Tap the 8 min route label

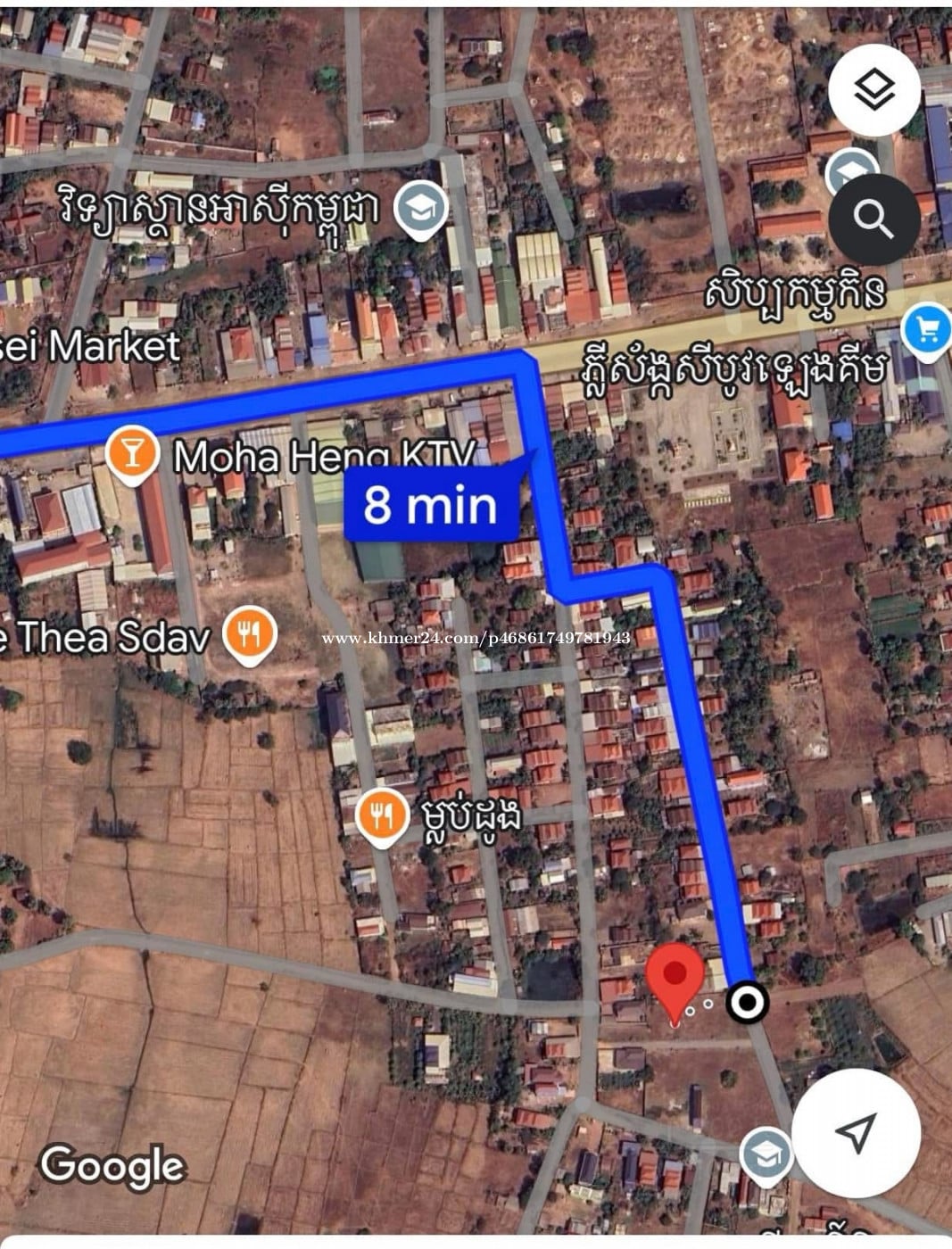pyautogui.click(x=431, y=504)
